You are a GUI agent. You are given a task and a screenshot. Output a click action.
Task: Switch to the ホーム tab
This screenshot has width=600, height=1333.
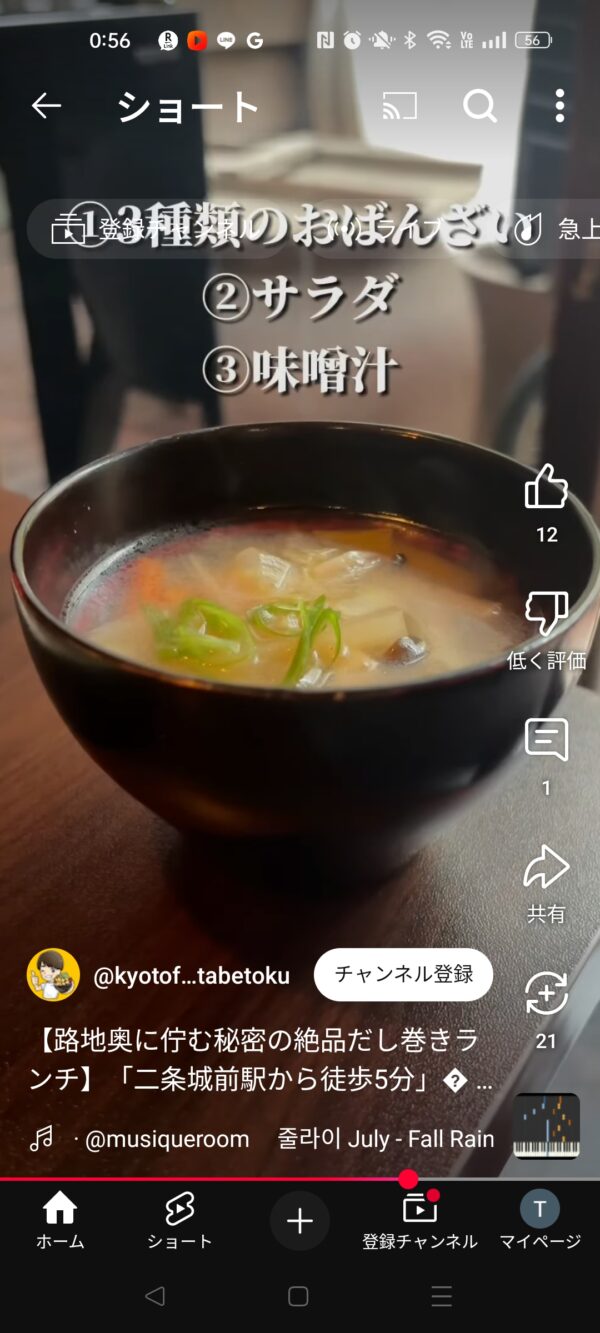click(x=60, y=1220)
